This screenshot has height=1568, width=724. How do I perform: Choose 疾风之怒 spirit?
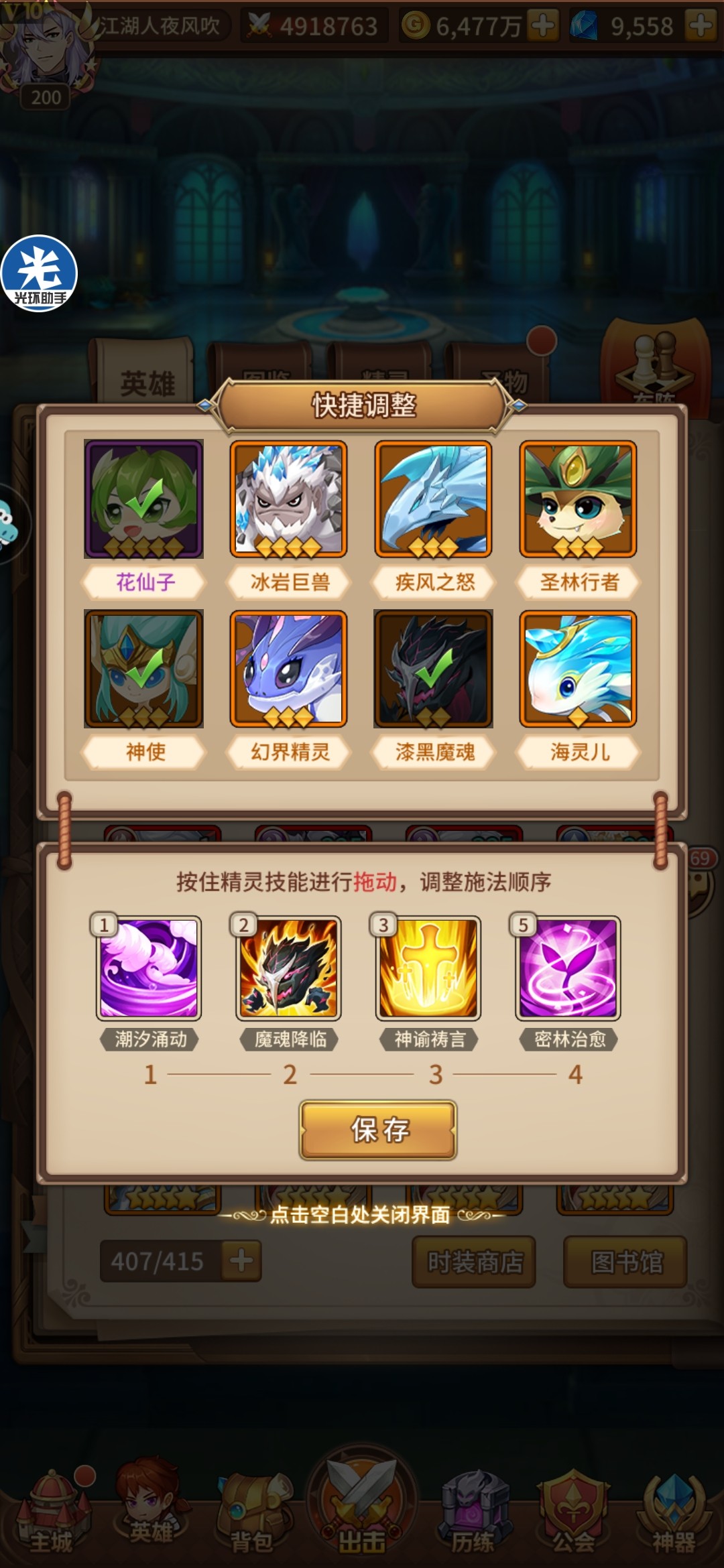[x=433, y=499]
